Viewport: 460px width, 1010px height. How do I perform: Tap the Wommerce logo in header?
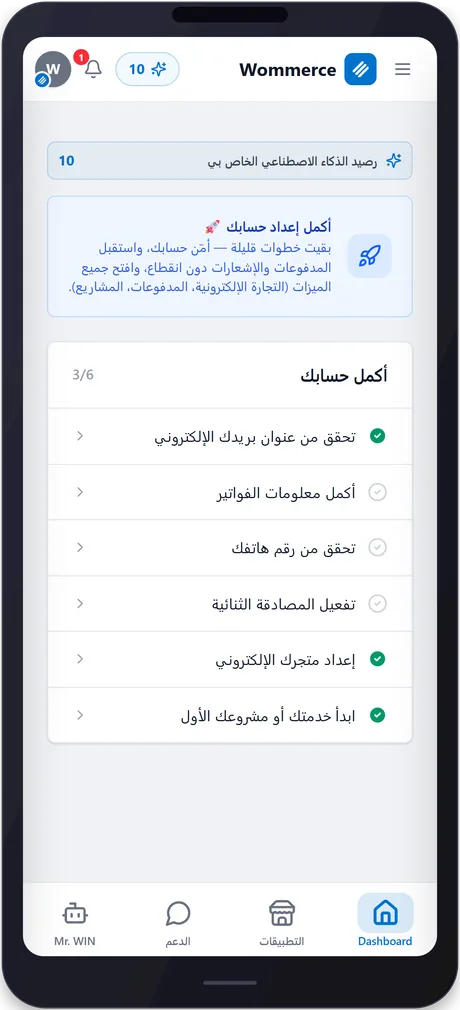pyautogui.click(x=308, y=69)
